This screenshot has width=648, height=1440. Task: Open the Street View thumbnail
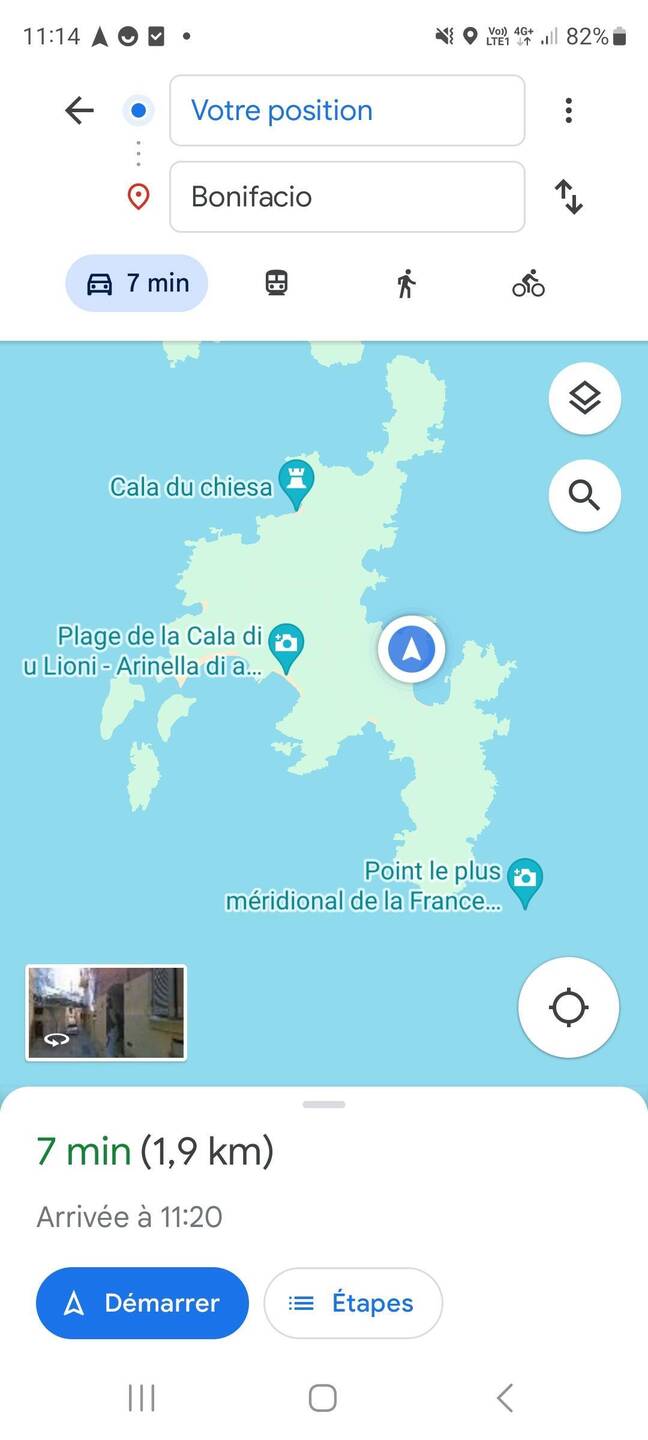click(106, 1012)
